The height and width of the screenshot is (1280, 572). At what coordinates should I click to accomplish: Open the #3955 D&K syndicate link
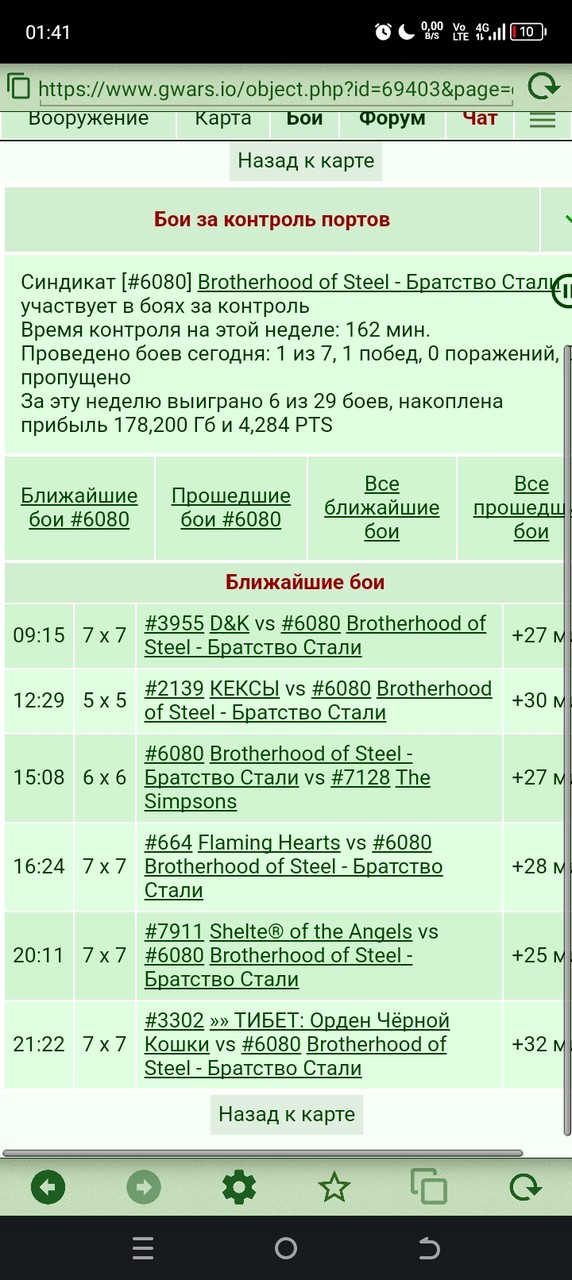[x=197, y=623]
